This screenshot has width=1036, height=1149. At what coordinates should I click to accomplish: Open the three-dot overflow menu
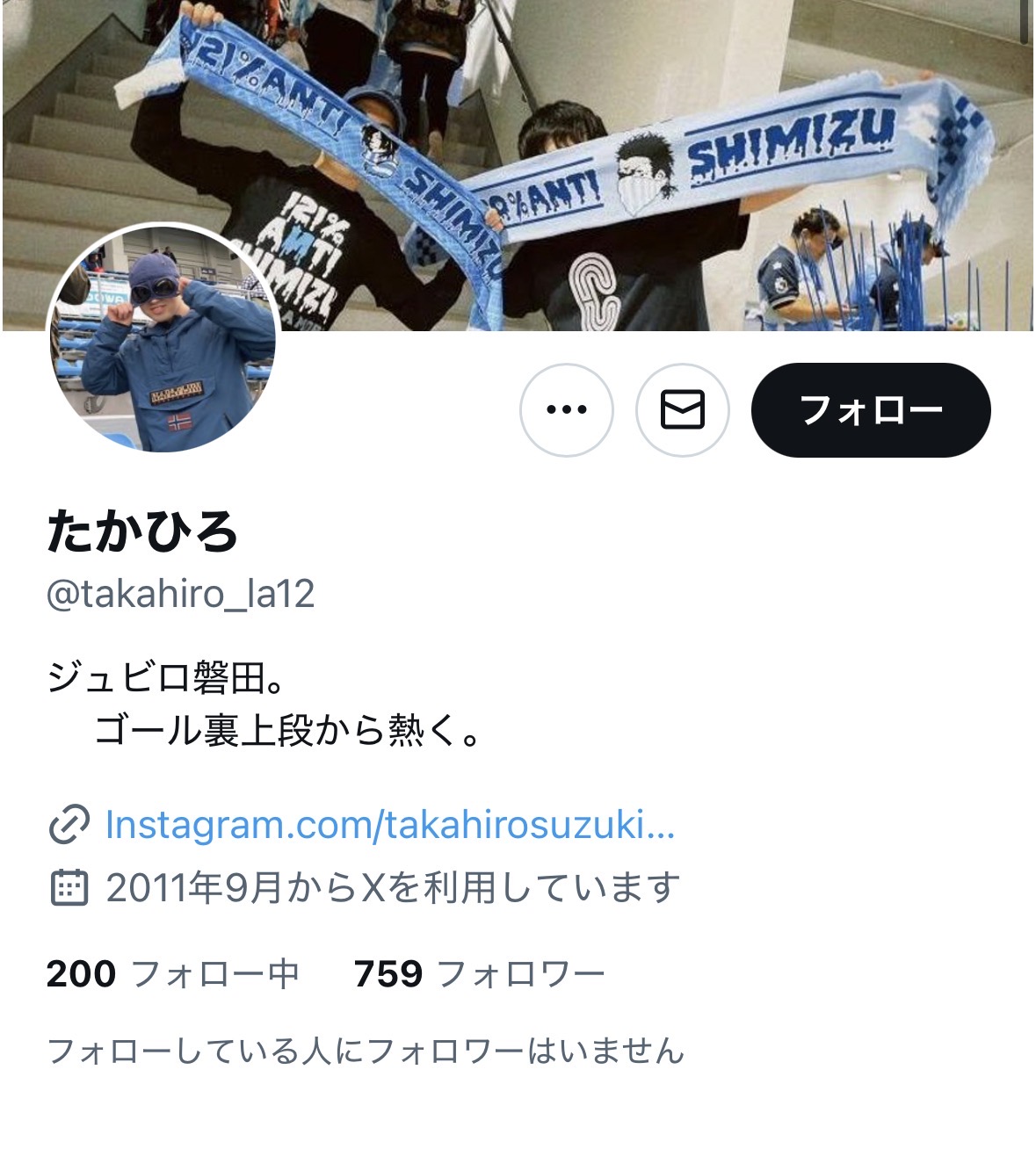(x=567, y=409)
